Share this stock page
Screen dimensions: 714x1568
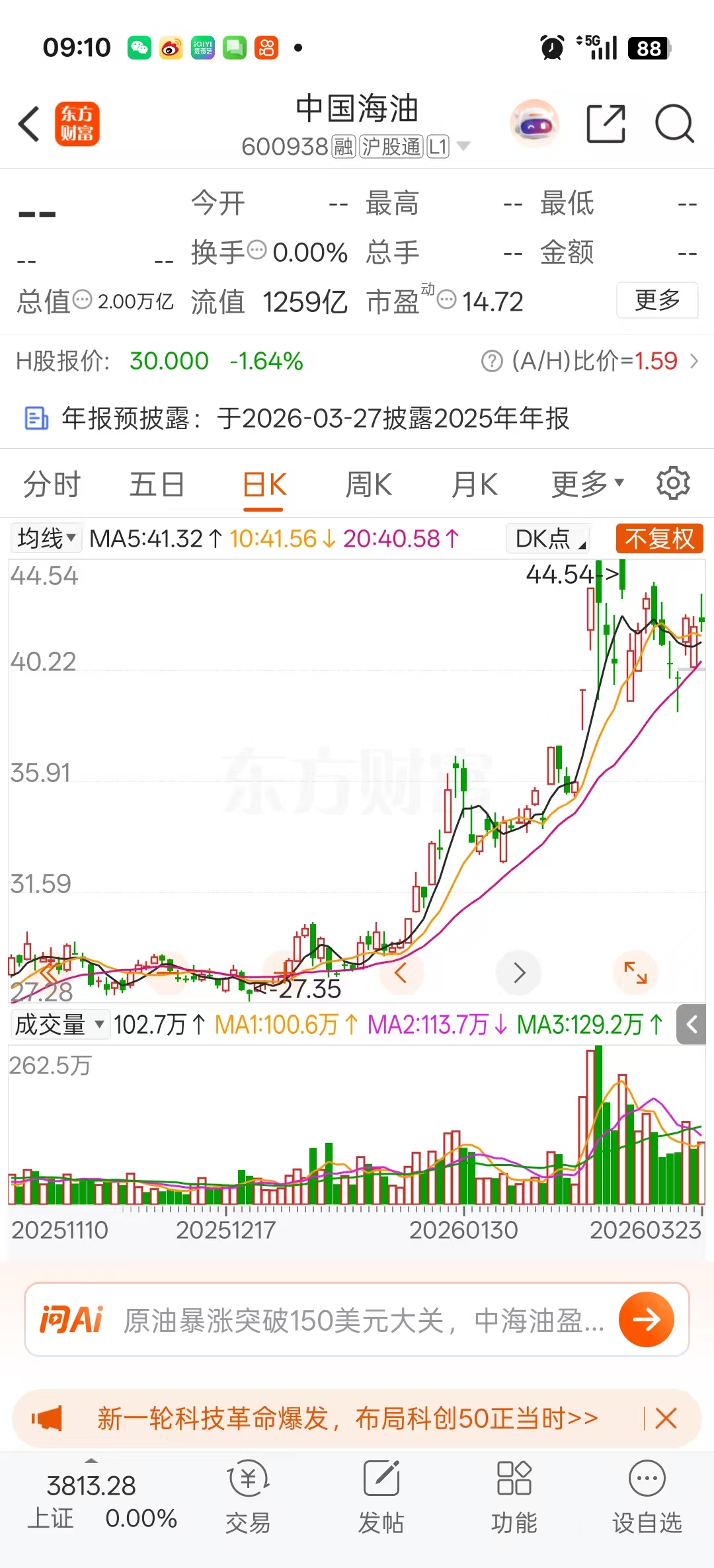[x=606, y=124]
